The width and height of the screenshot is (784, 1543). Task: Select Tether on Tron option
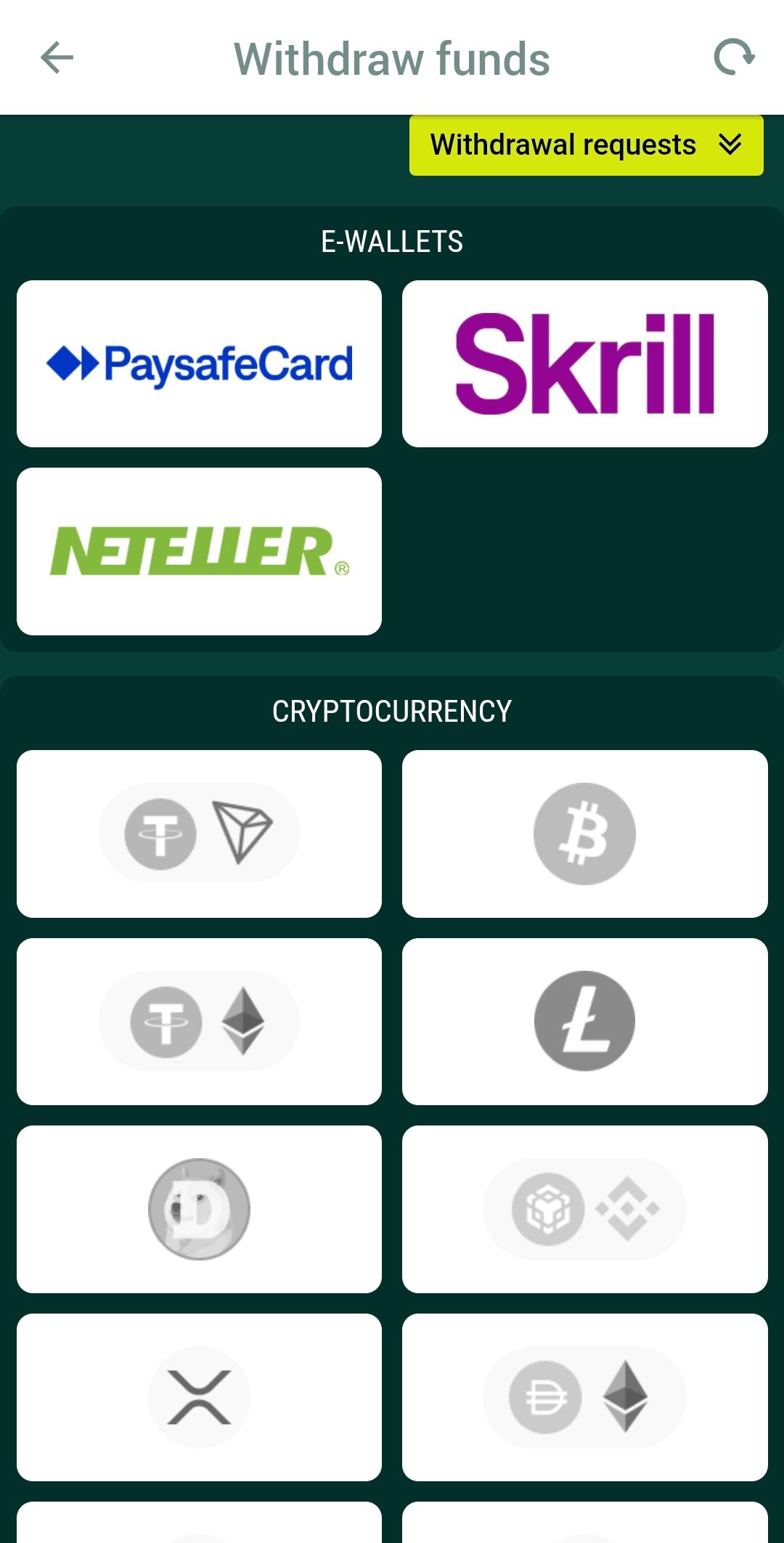click(x=199, y=834)
